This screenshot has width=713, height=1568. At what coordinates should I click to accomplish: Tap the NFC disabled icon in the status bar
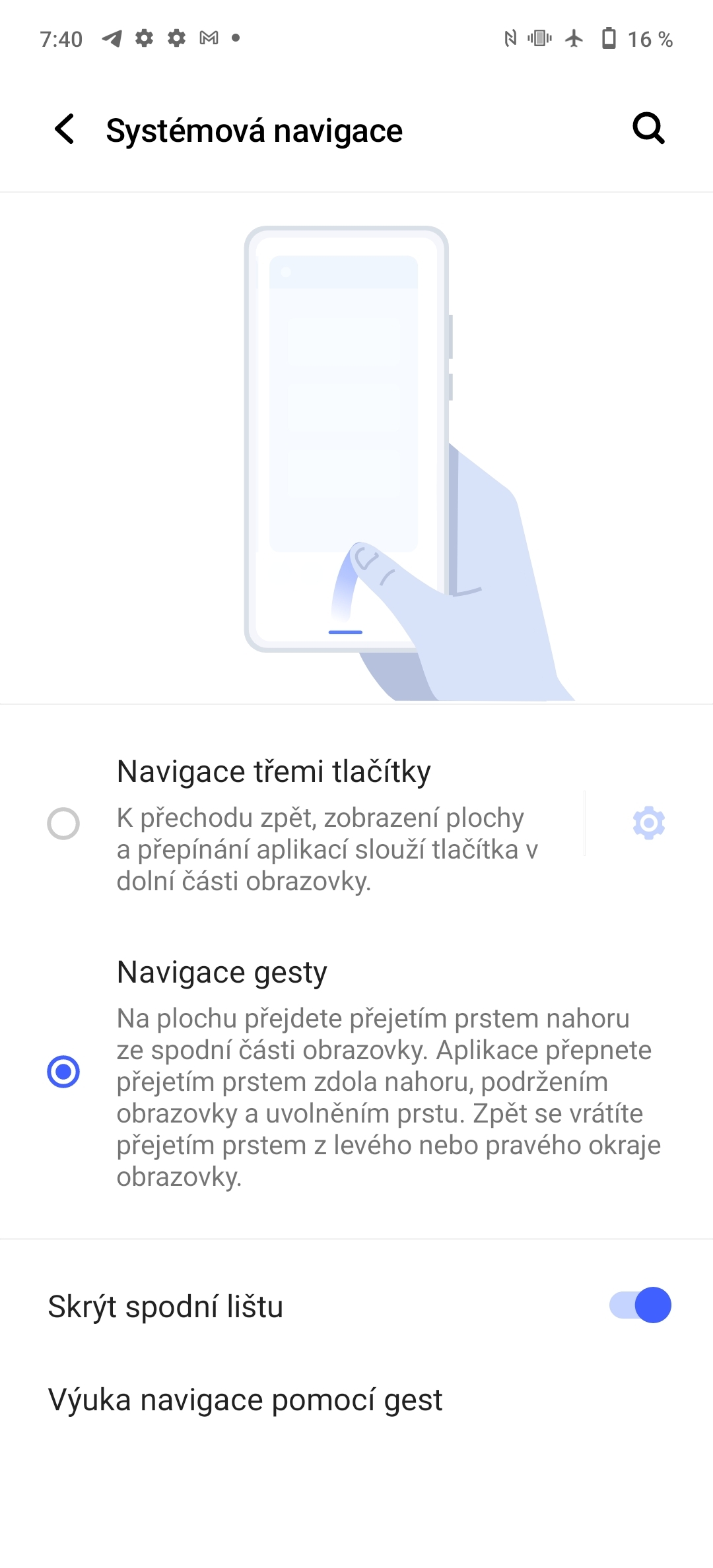(508, 38)
